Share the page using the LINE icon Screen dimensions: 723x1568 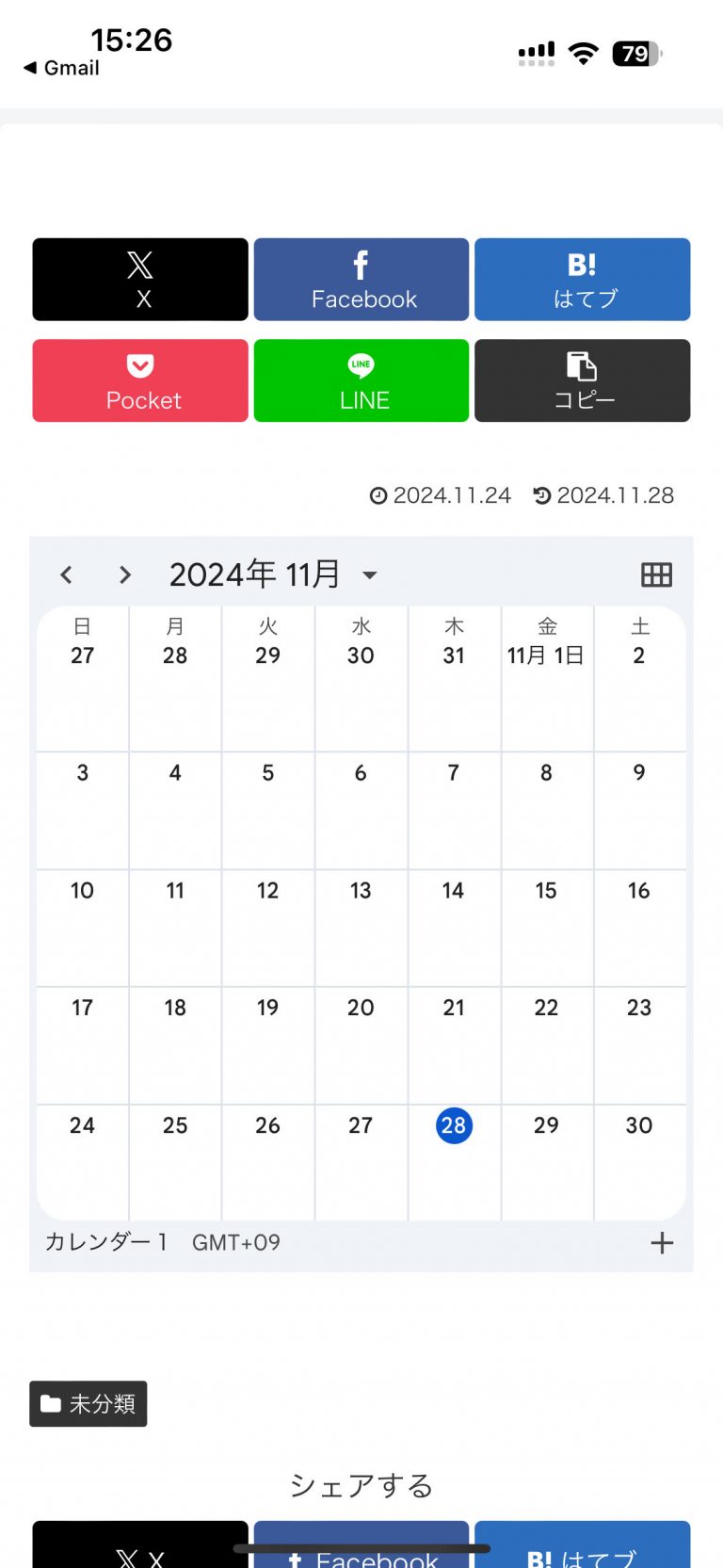[361, 365]
